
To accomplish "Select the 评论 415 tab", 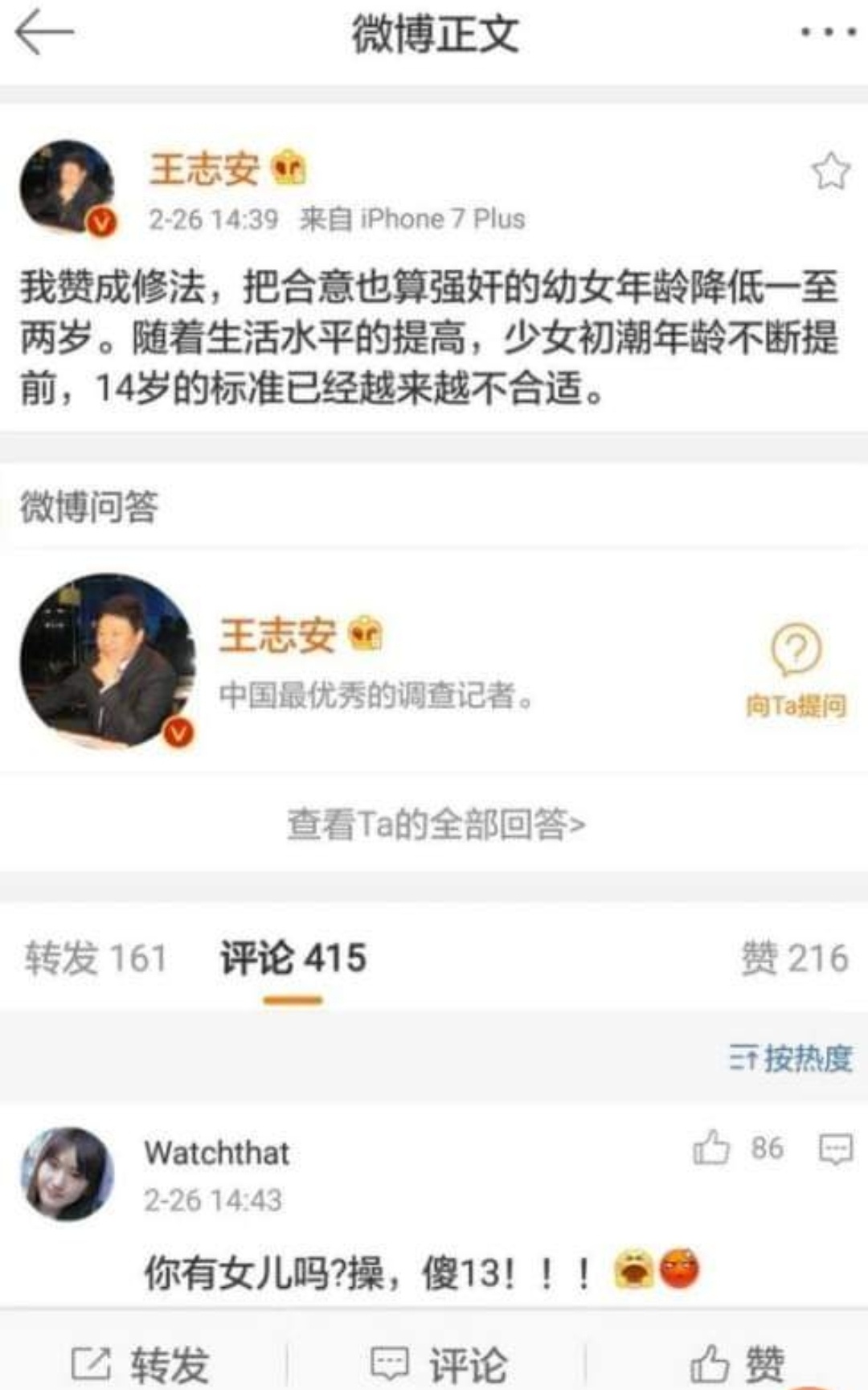I will pos(293,958).
